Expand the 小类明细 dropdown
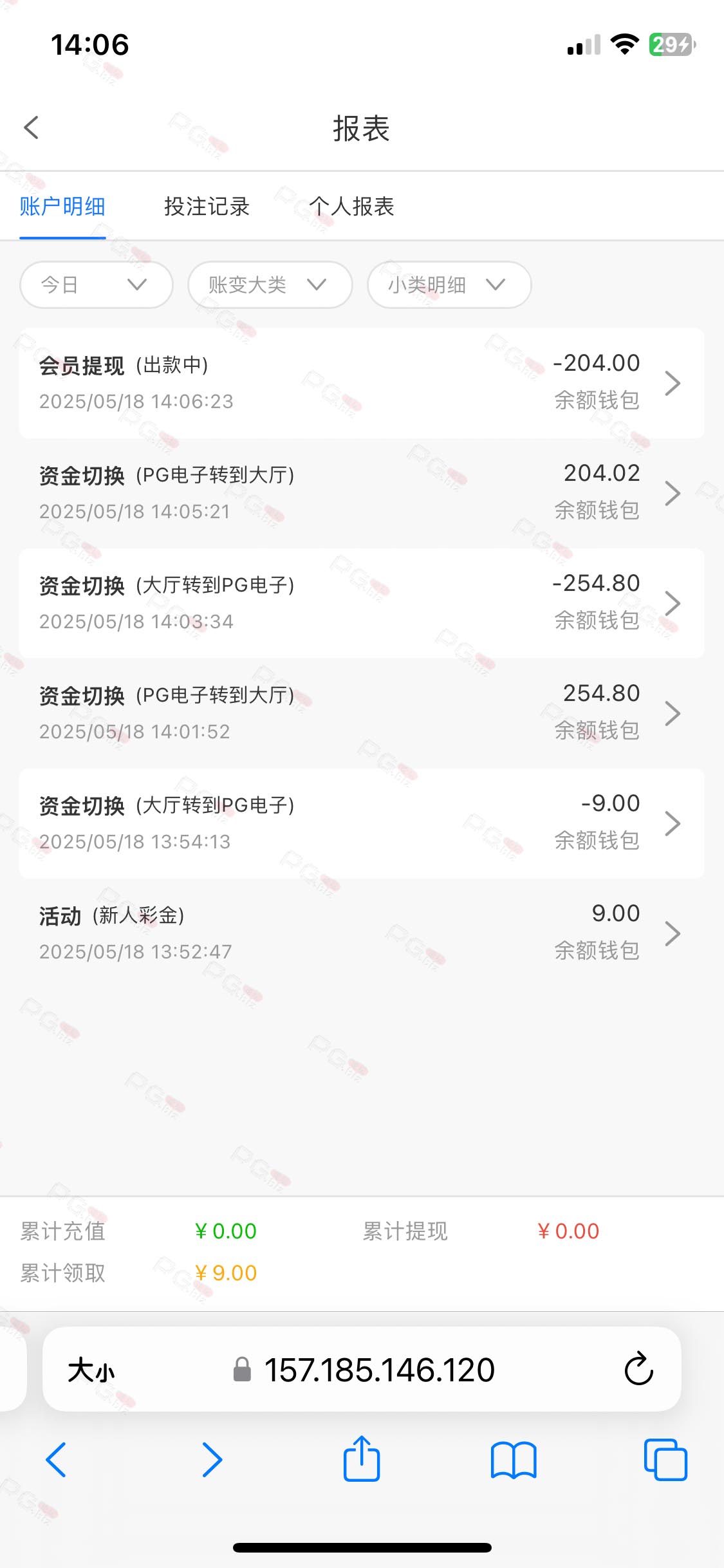 click(x=449, y=285)
